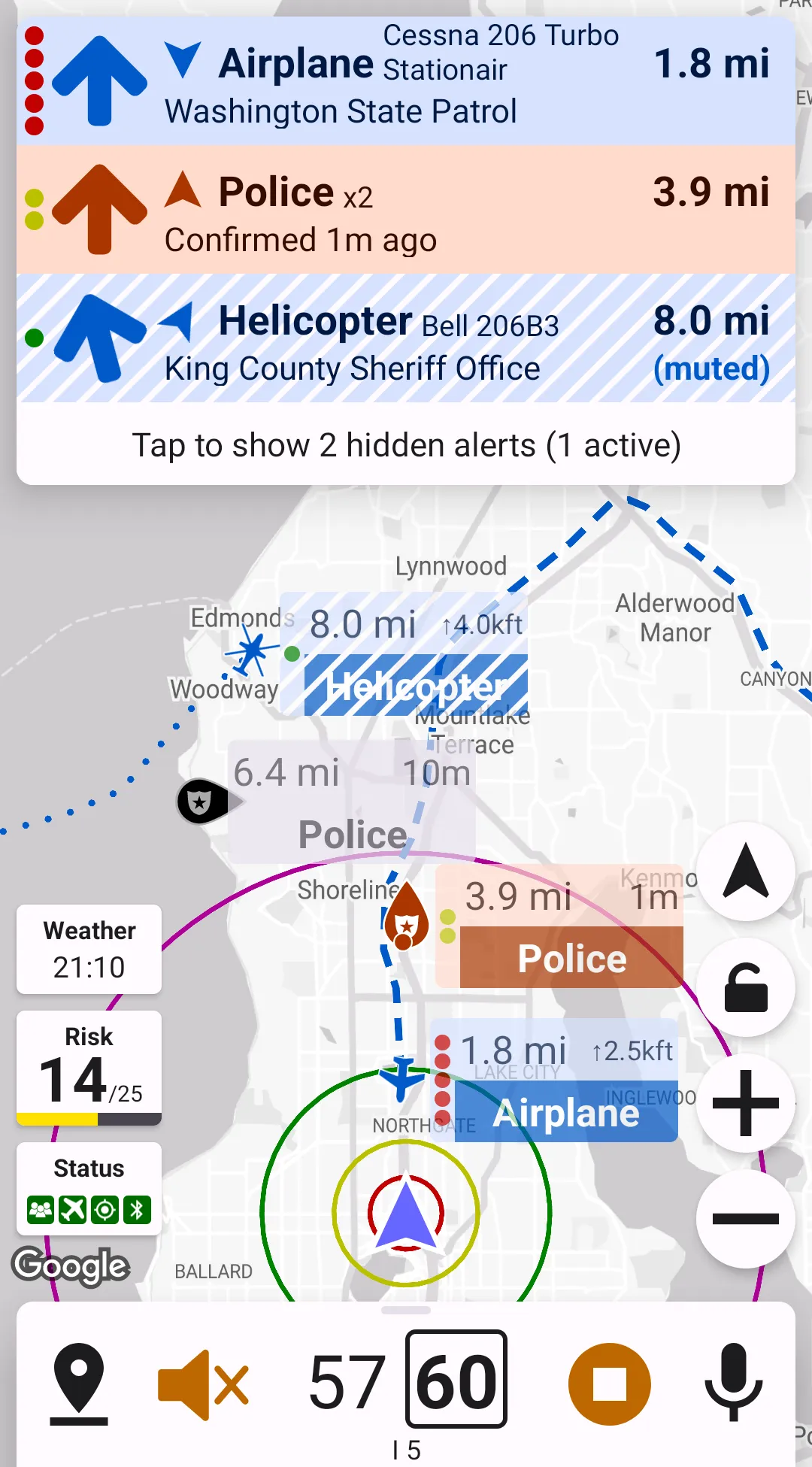812x1467 pixels.
Task: Unmute sound with the speaker icon
Action: pyautogui.click(x=203, y=1384)
